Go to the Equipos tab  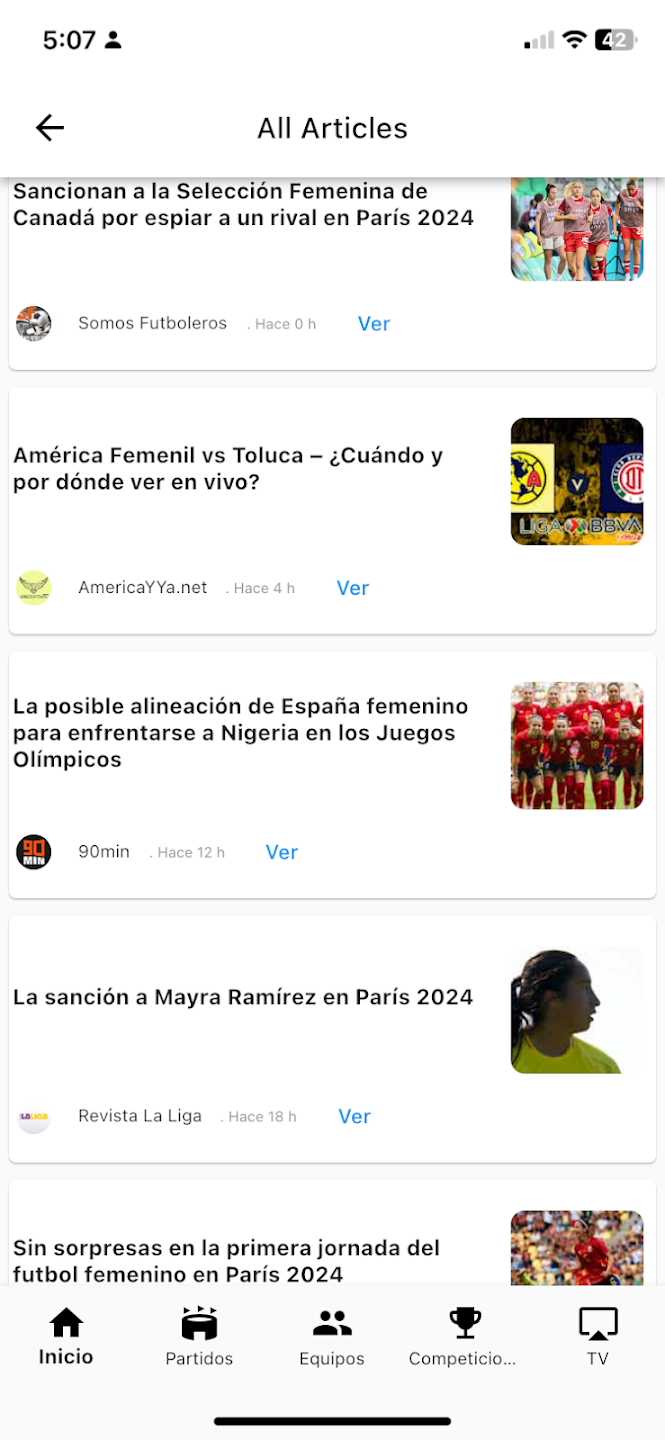[x=332, y=1336]
